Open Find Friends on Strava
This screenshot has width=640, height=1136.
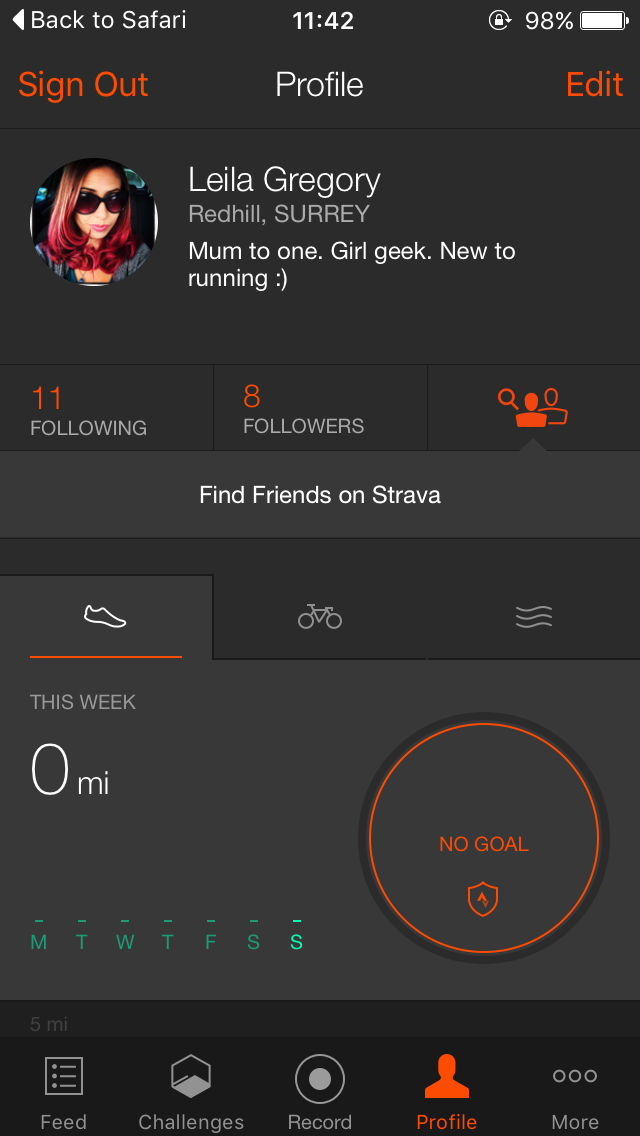tap(320, 495)
